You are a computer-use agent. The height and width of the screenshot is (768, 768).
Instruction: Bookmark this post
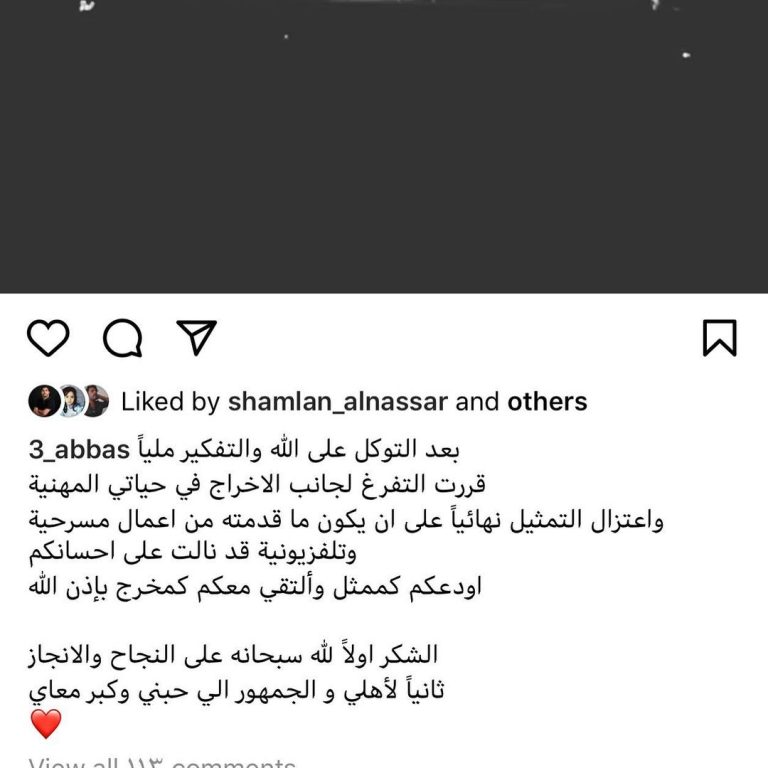tap(719, 338)
